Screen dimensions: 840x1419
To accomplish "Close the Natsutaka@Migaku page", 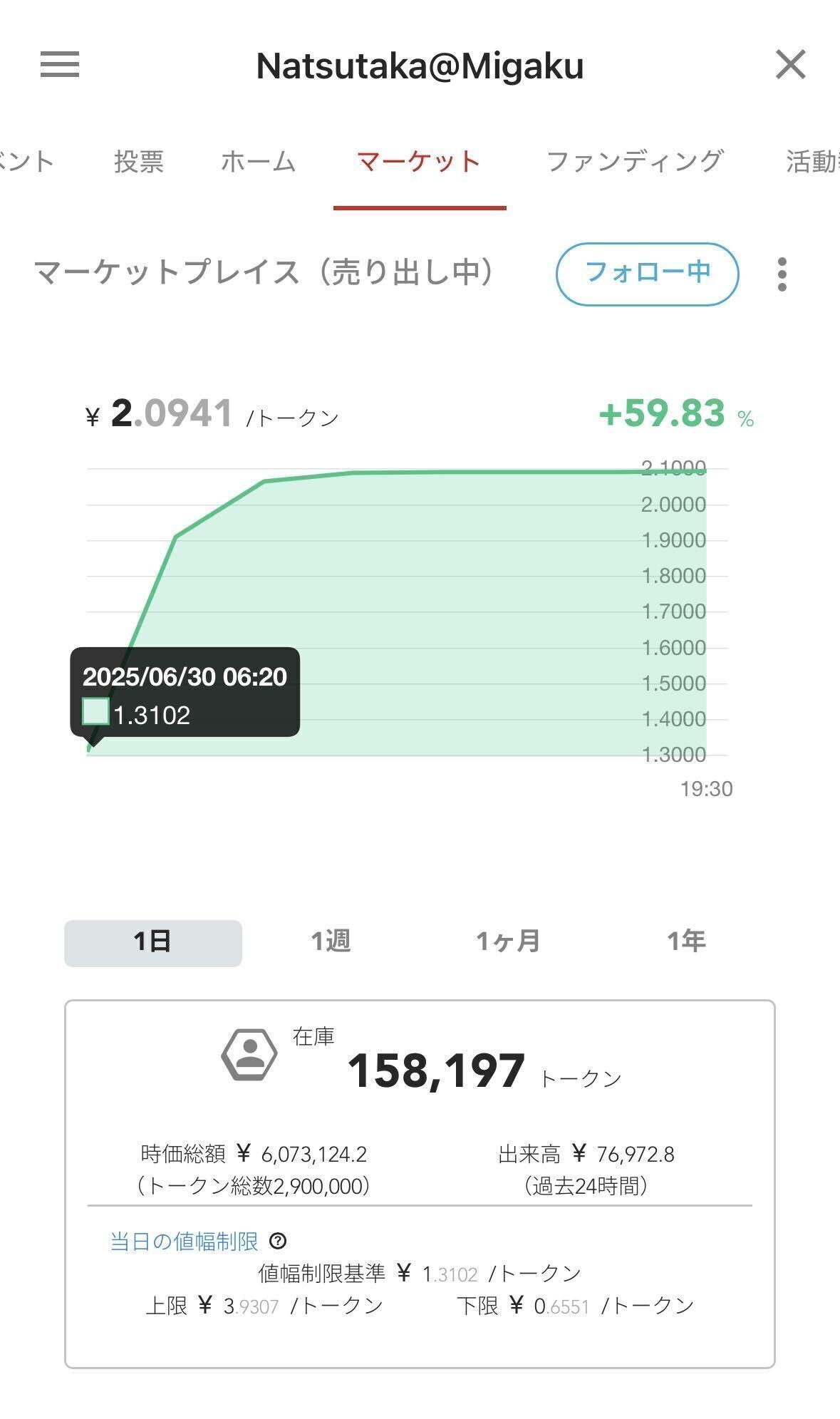I will (x=790, y=65).
